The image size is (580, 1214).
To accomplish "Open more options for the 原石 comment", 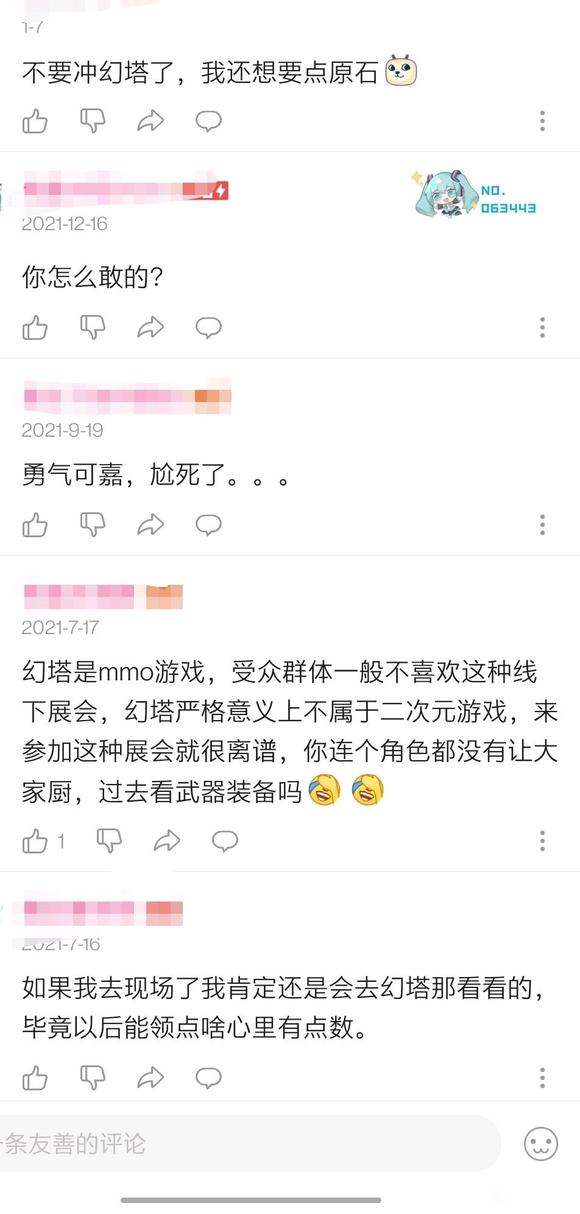I will tap(542, 122).
